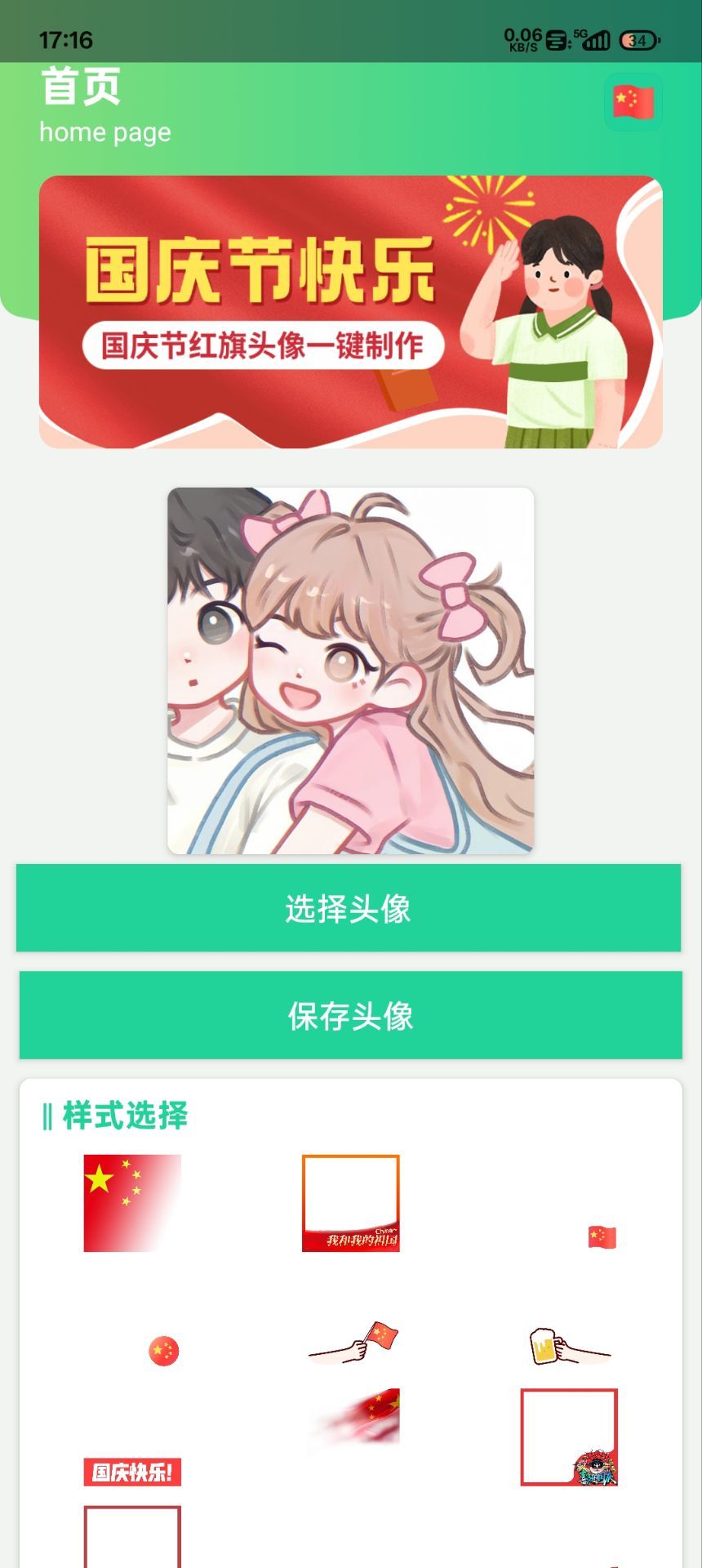702x1568 pixels.
Task: Select the full red flag background style
Action: (132, 1200)
